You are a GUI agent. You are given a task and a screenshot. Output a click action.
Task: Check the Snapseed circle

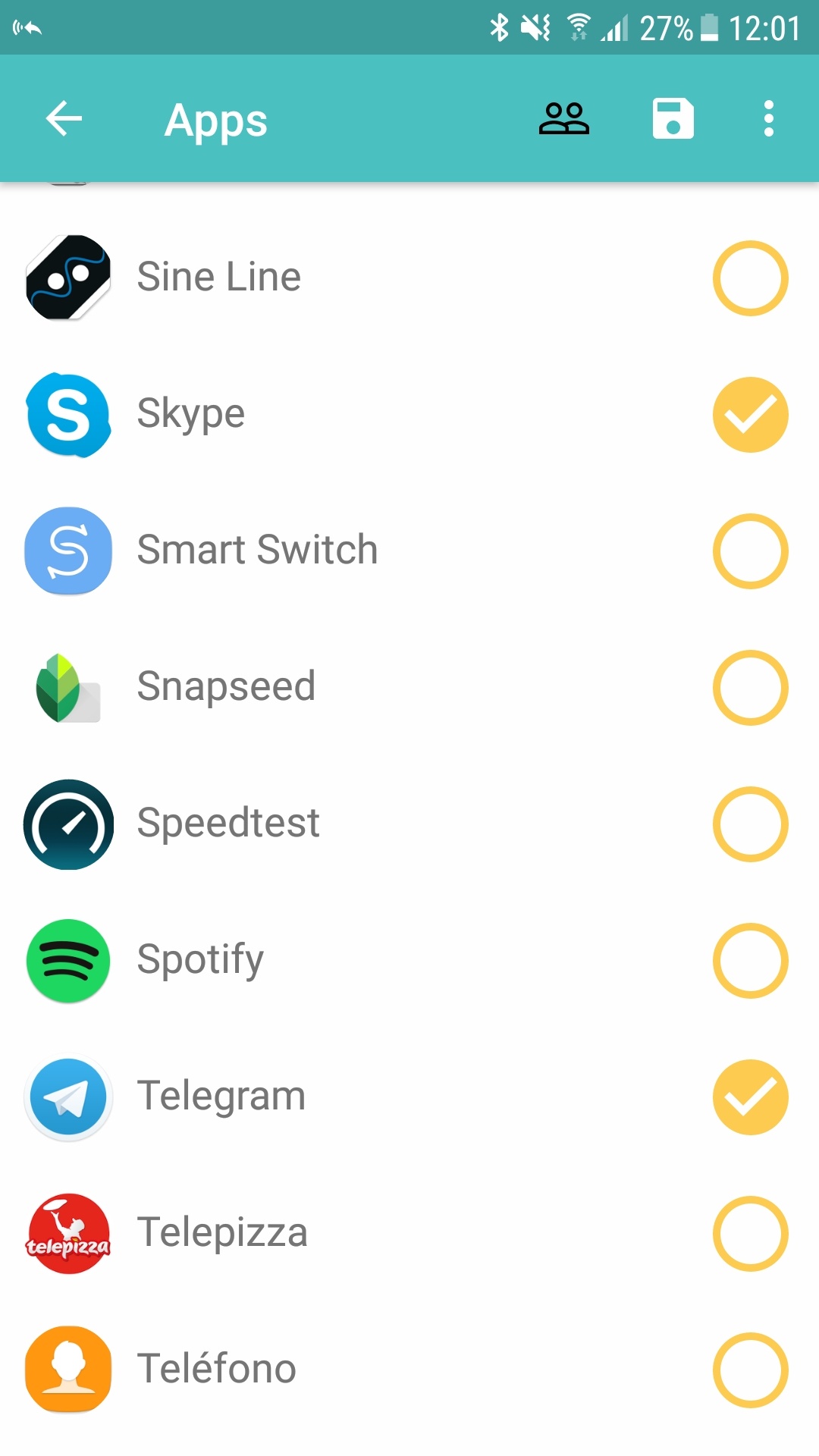coord(750,688)
